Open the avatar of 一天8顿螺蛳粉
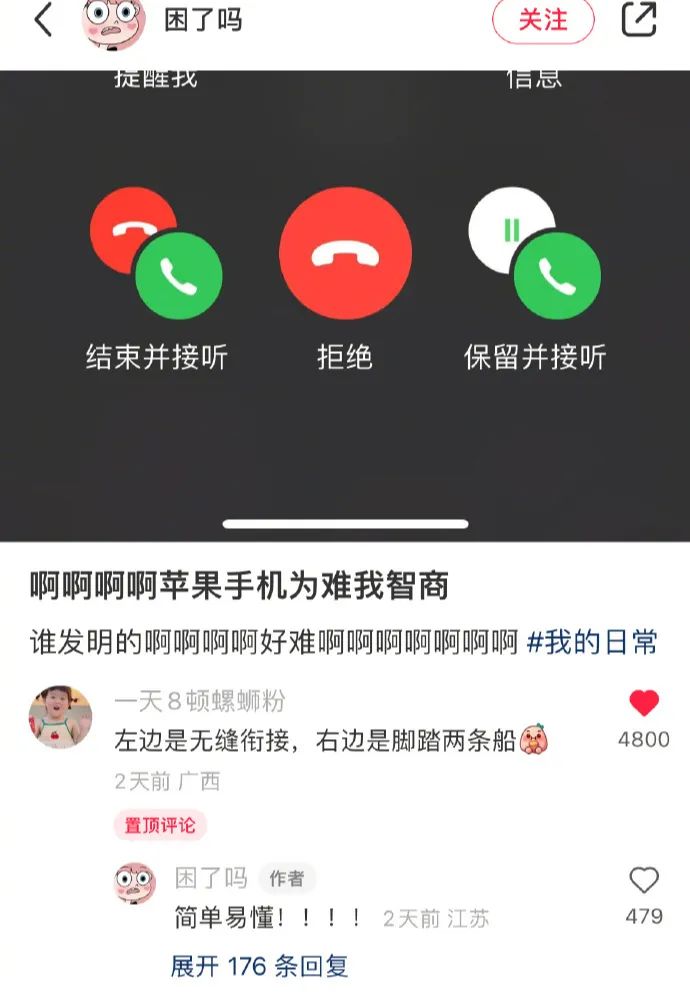 coord(61,717)
